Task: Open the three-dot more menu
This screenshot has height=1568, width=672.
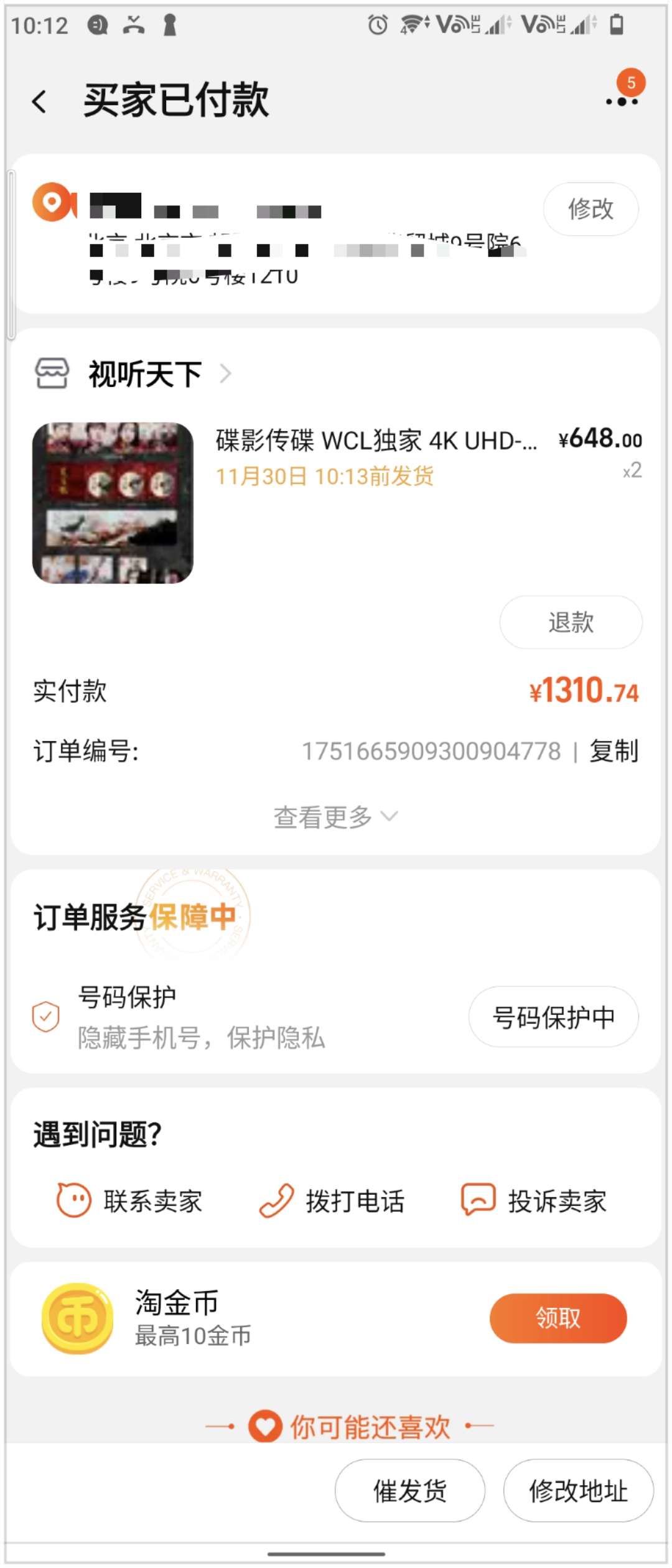Action: click(x=622, y=101)
